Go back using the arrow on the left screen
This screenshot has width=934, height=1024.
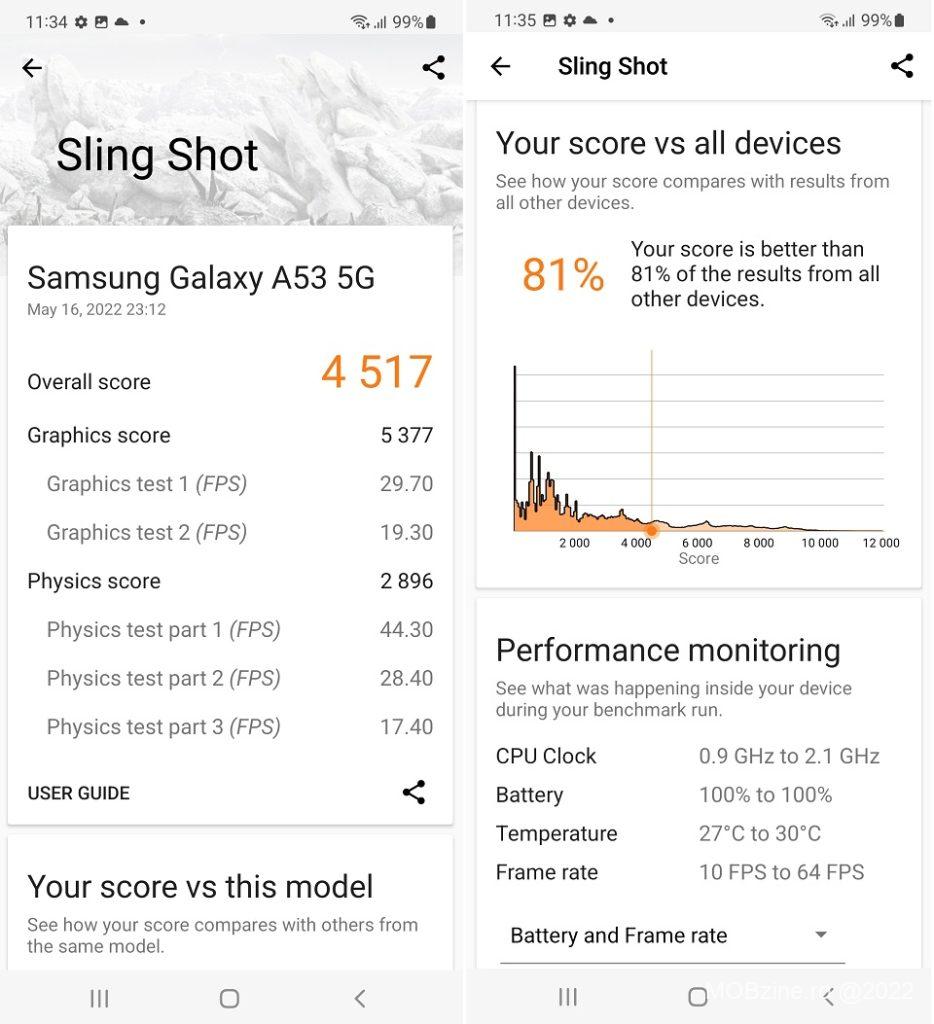tap(32, 68)
